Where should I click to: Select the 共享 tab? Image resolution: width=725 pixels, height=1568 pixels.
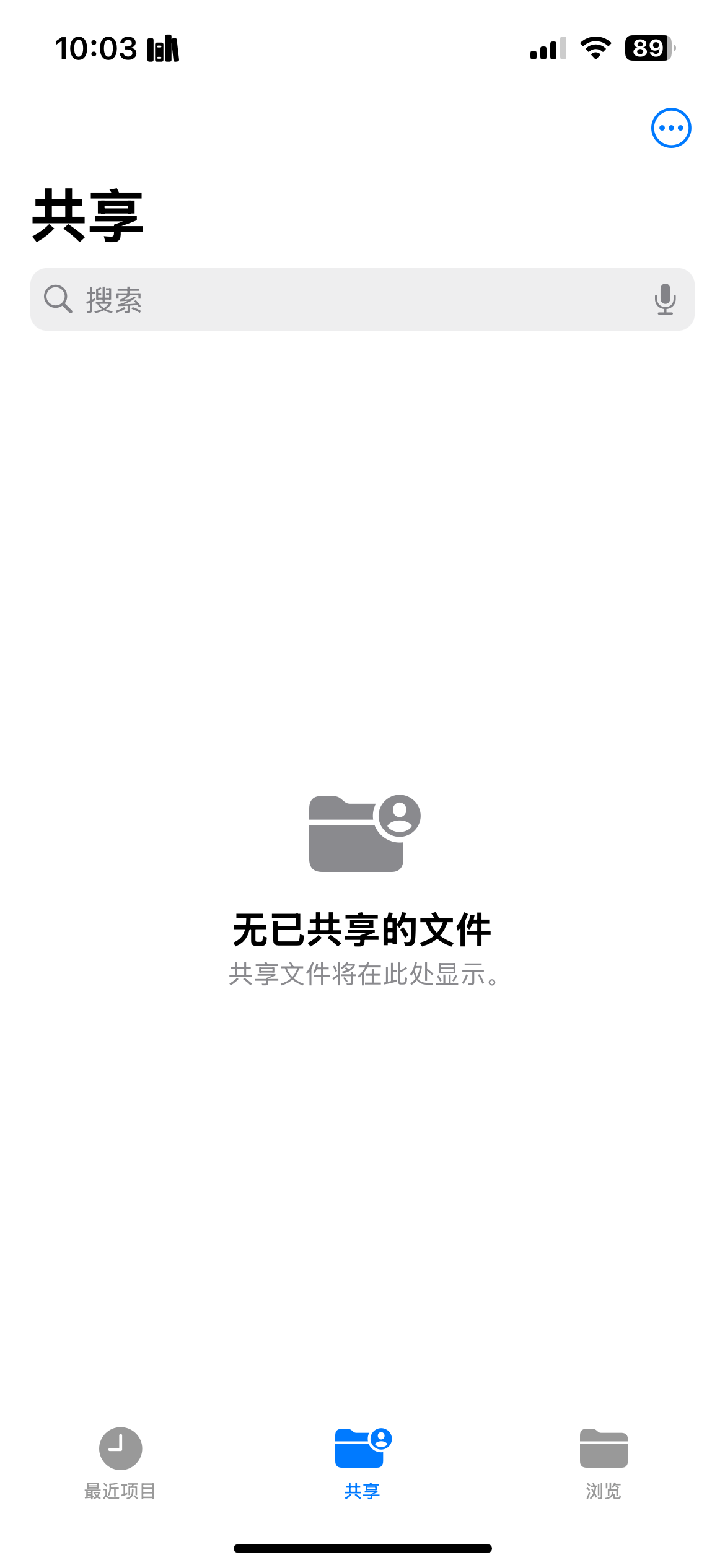(362, 1463)
